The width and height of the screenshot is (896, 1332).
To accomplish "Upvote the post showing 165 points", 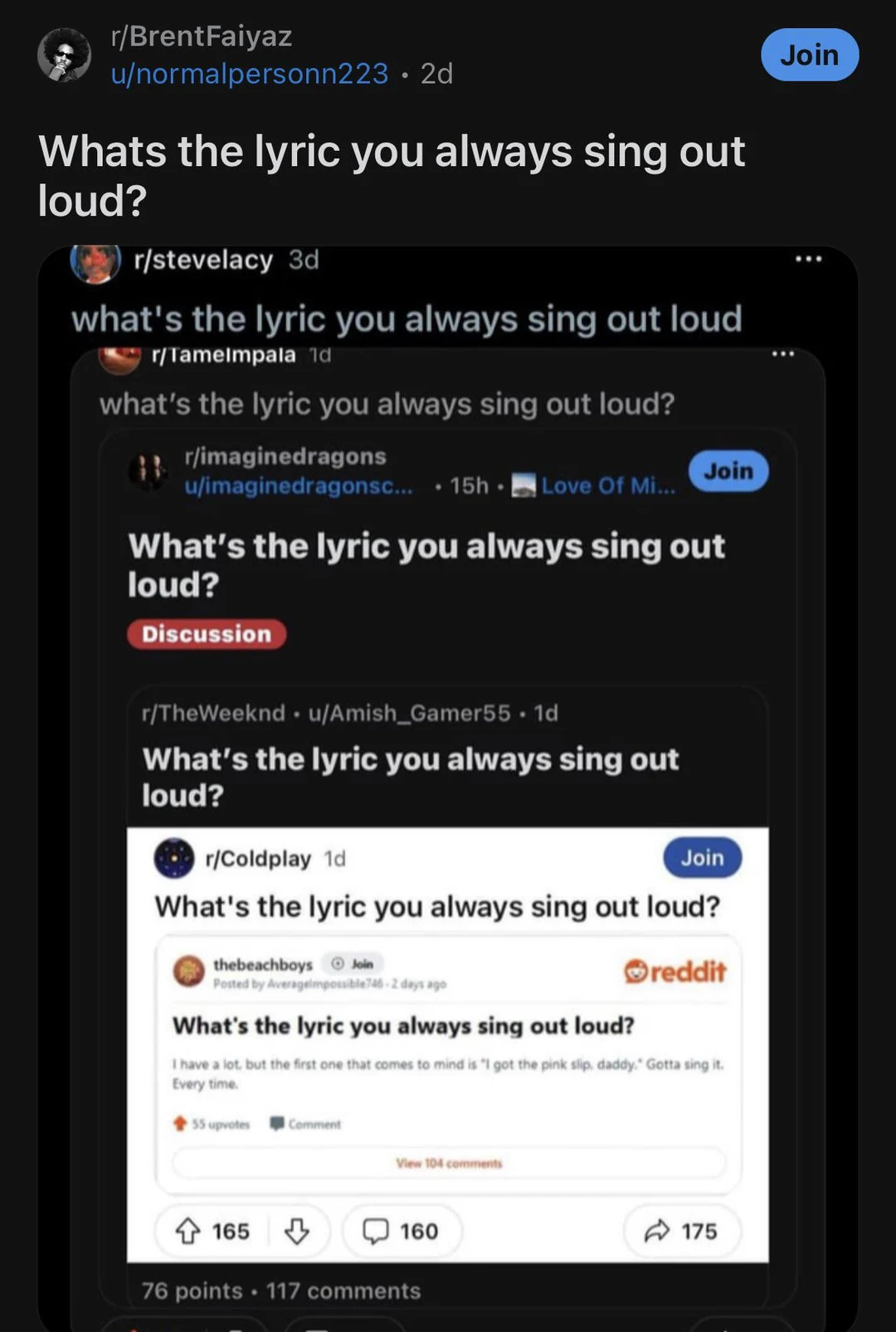I will 189,1232.
